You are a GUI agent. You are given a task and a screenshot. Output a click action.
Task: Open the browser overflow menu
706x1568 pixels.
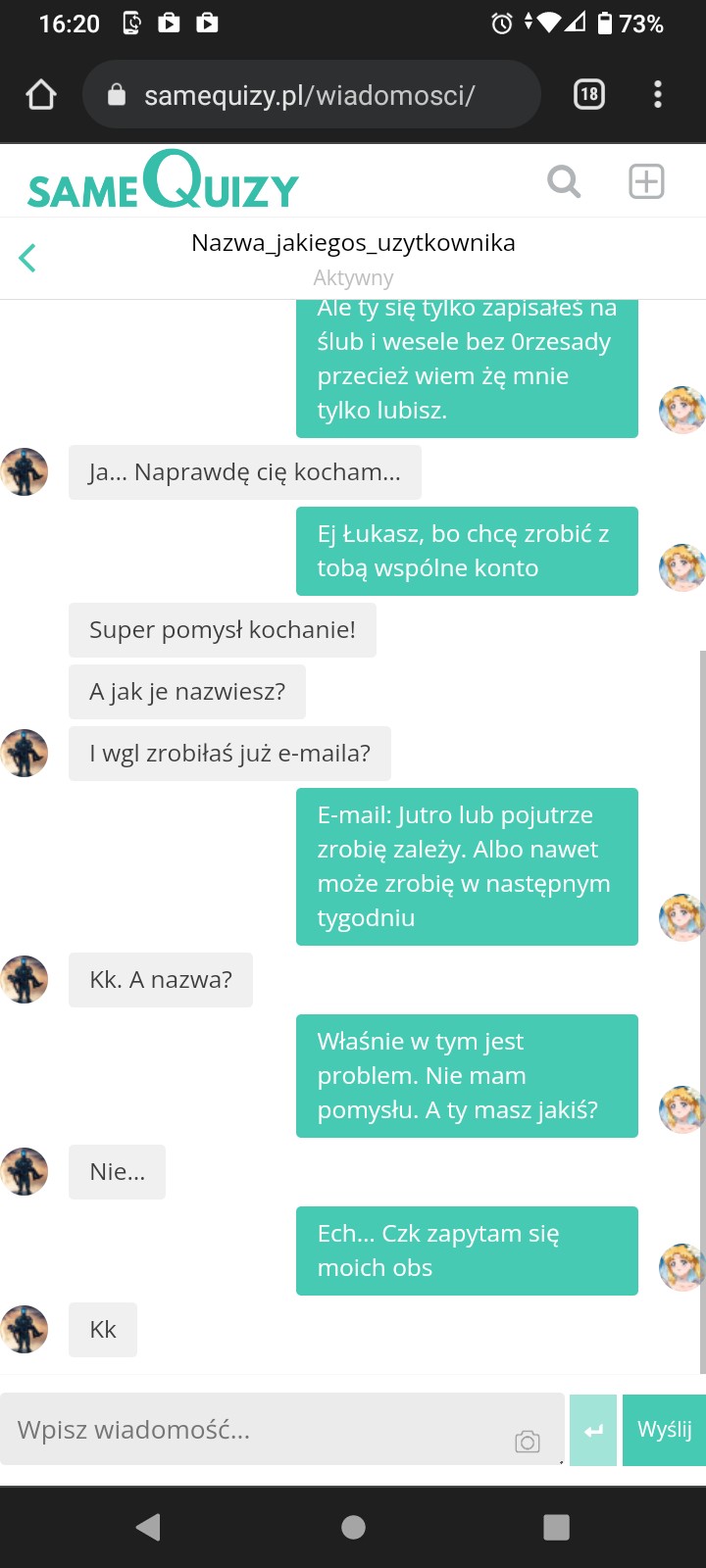[658, 94]
